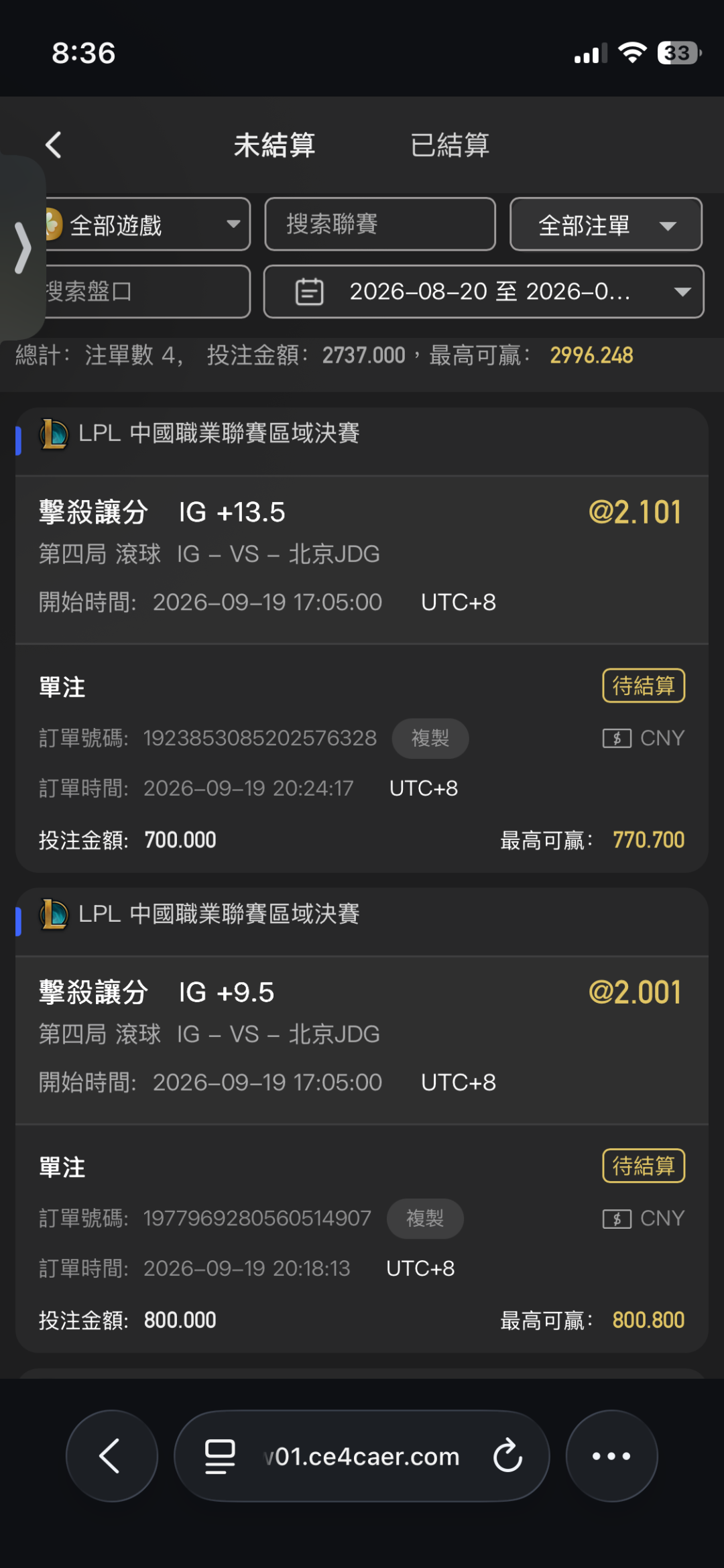Tap the 搜索盤口 search field

point(142,292)
